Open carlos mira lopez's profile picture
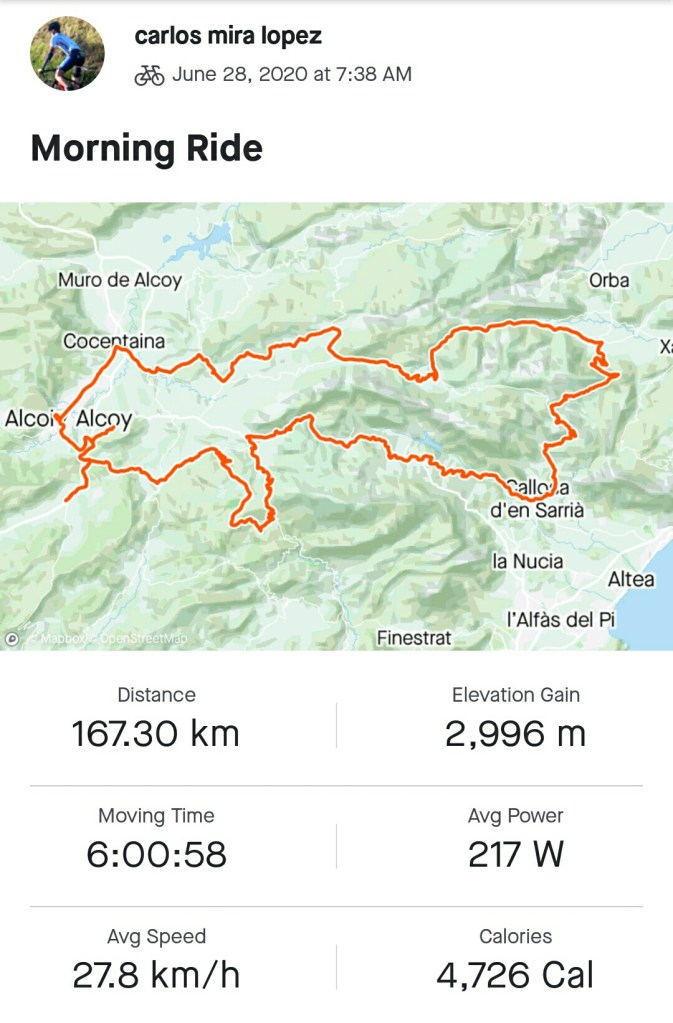 (67, 53)
